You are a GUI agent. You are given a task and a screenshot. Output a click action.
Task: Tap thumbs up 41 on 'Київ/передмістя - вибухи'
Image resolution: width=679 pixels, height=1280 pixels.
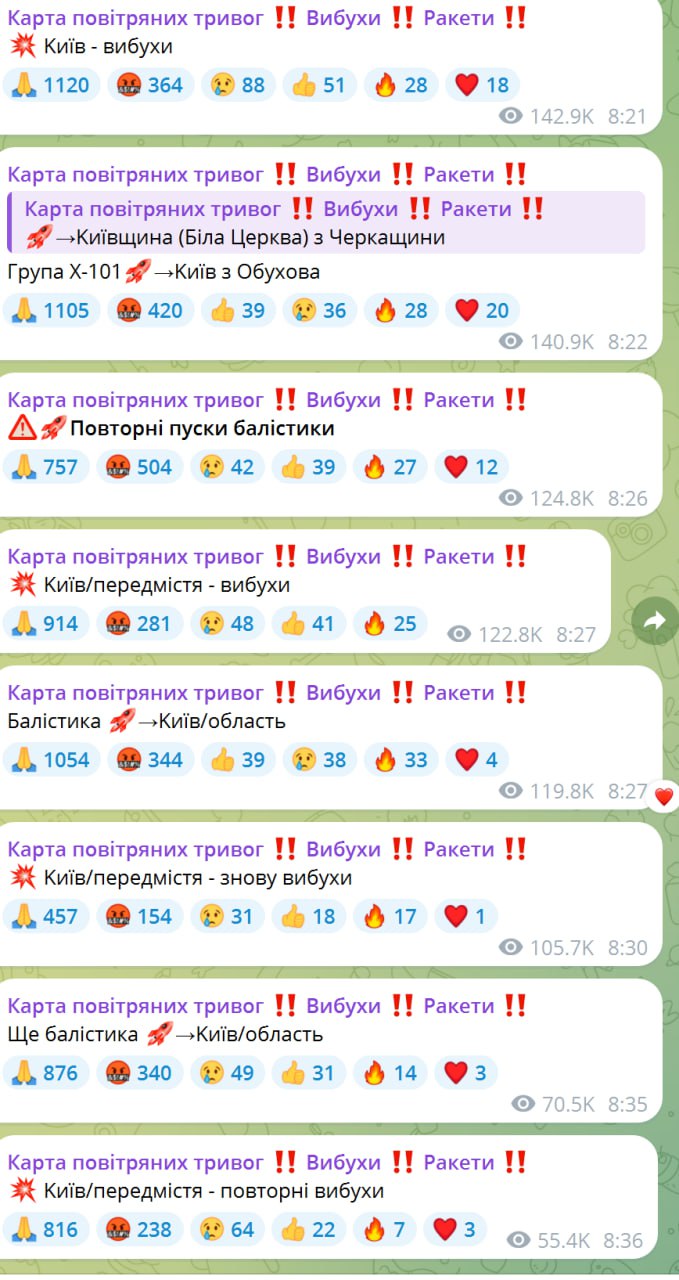click(309, 623)
